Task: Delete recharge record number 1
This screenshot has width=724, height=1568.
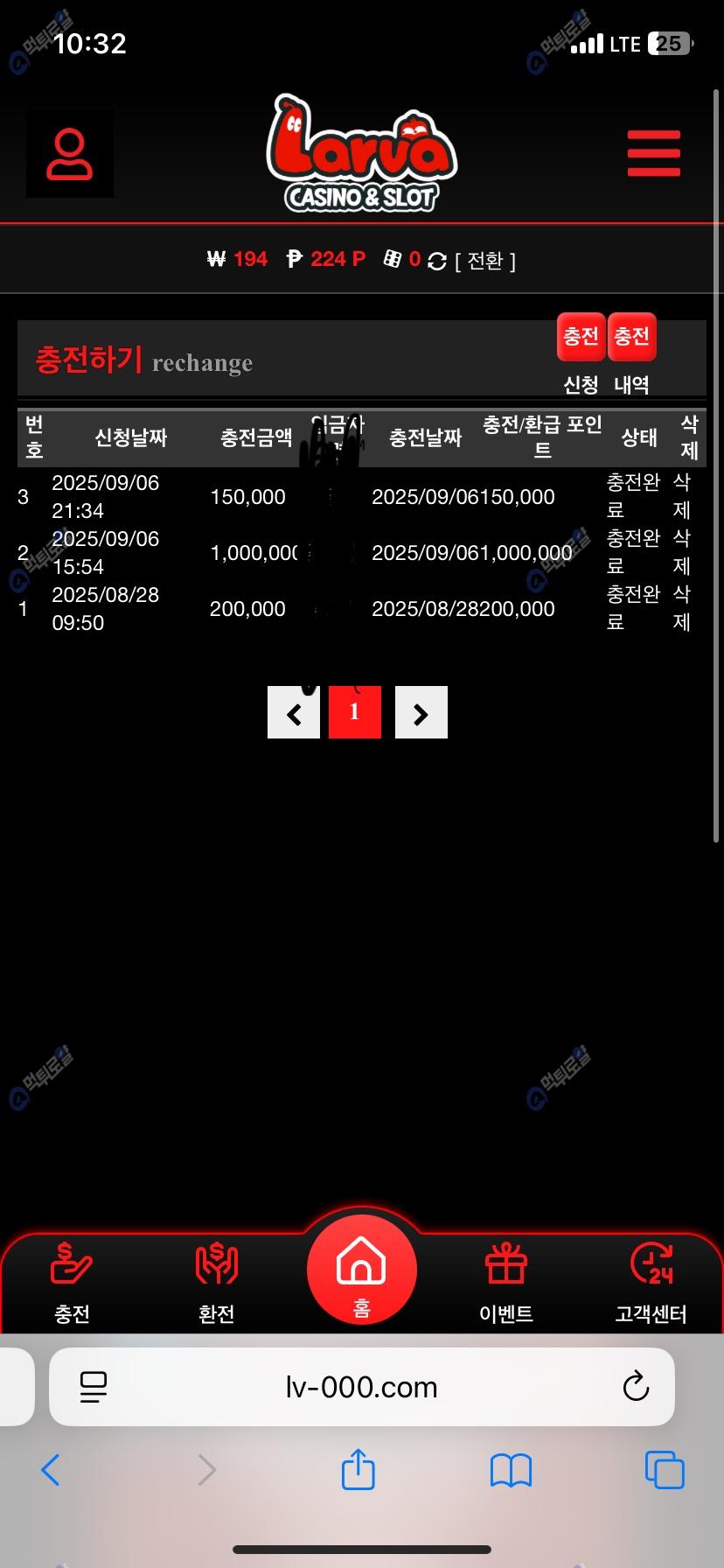Action: point(682,608)
